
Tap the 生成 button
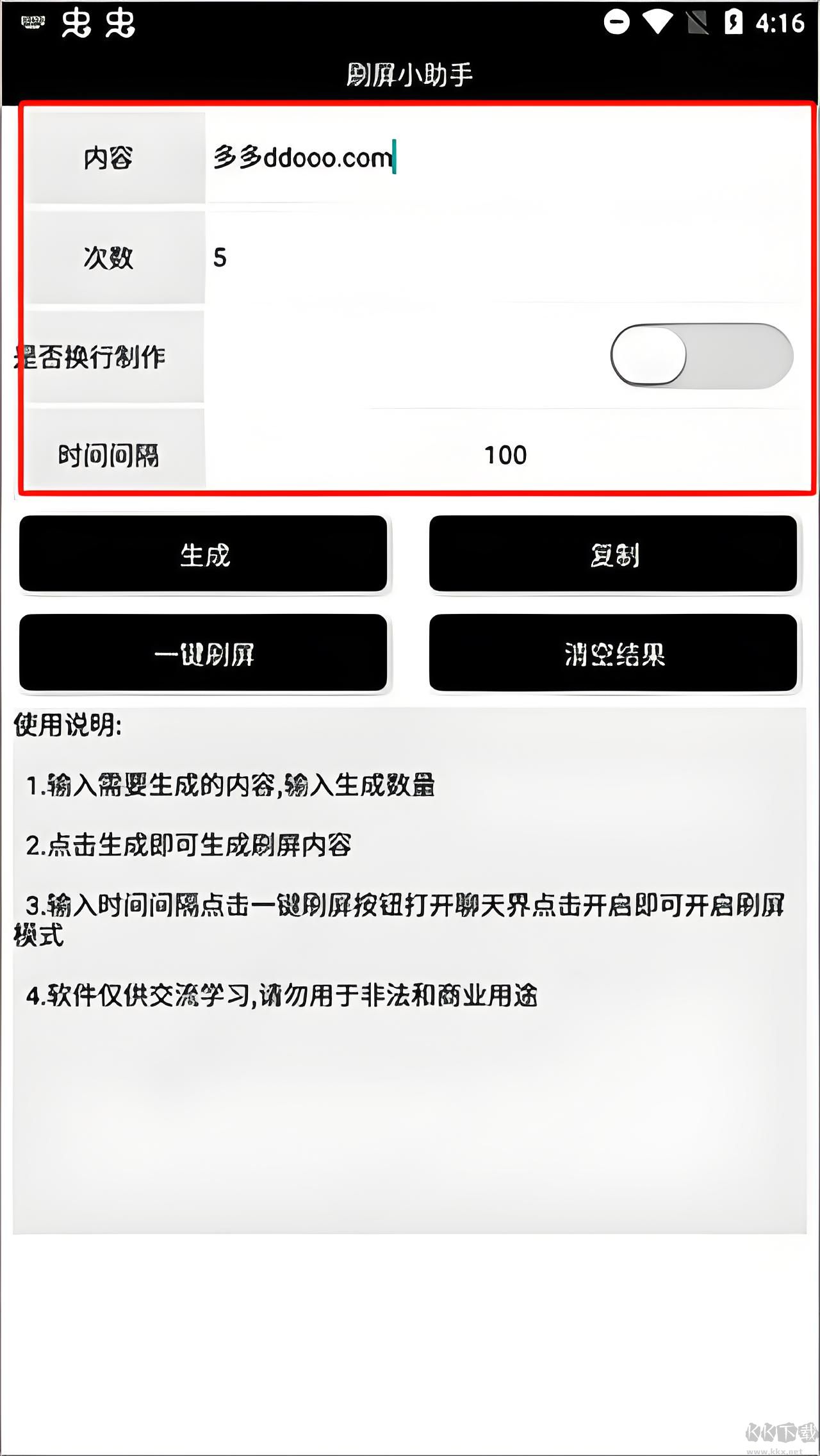click(x=204, y=554)
